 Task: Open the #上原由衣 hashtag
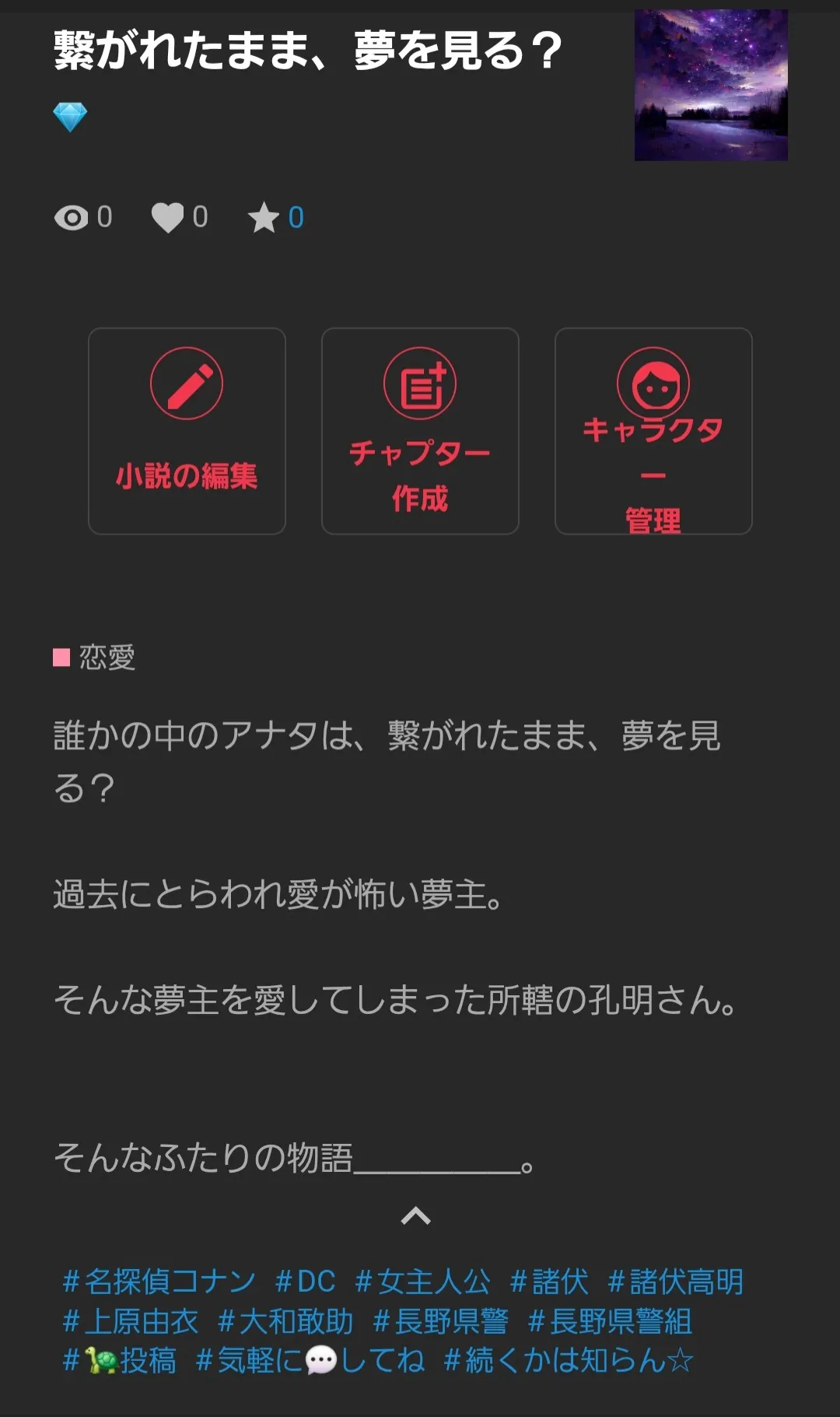pyautogui.click(x=131, y=1321)
